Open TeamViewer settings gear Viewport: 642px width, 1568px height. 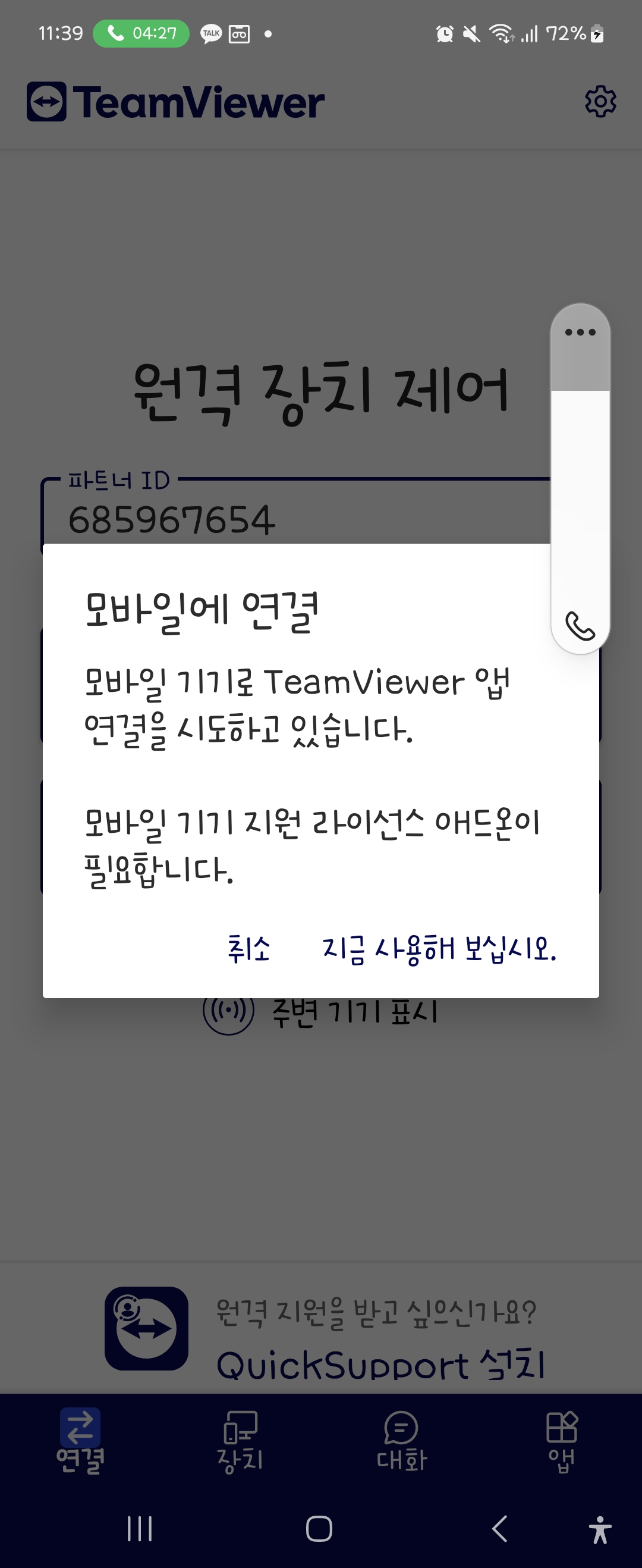(600, 102)
